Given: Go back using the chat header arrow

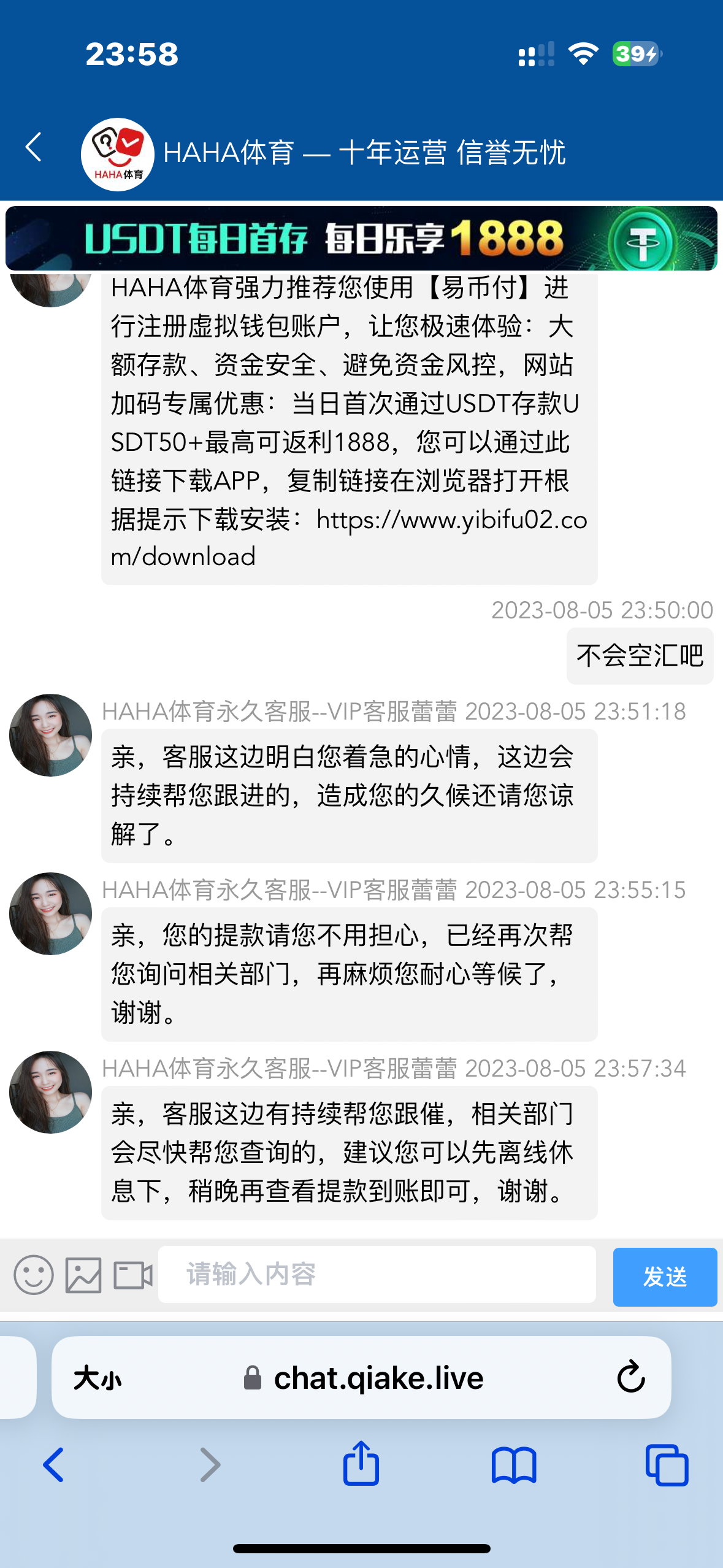Looking at the screenshot, I should pyautogui.click(x=34, y=148).
